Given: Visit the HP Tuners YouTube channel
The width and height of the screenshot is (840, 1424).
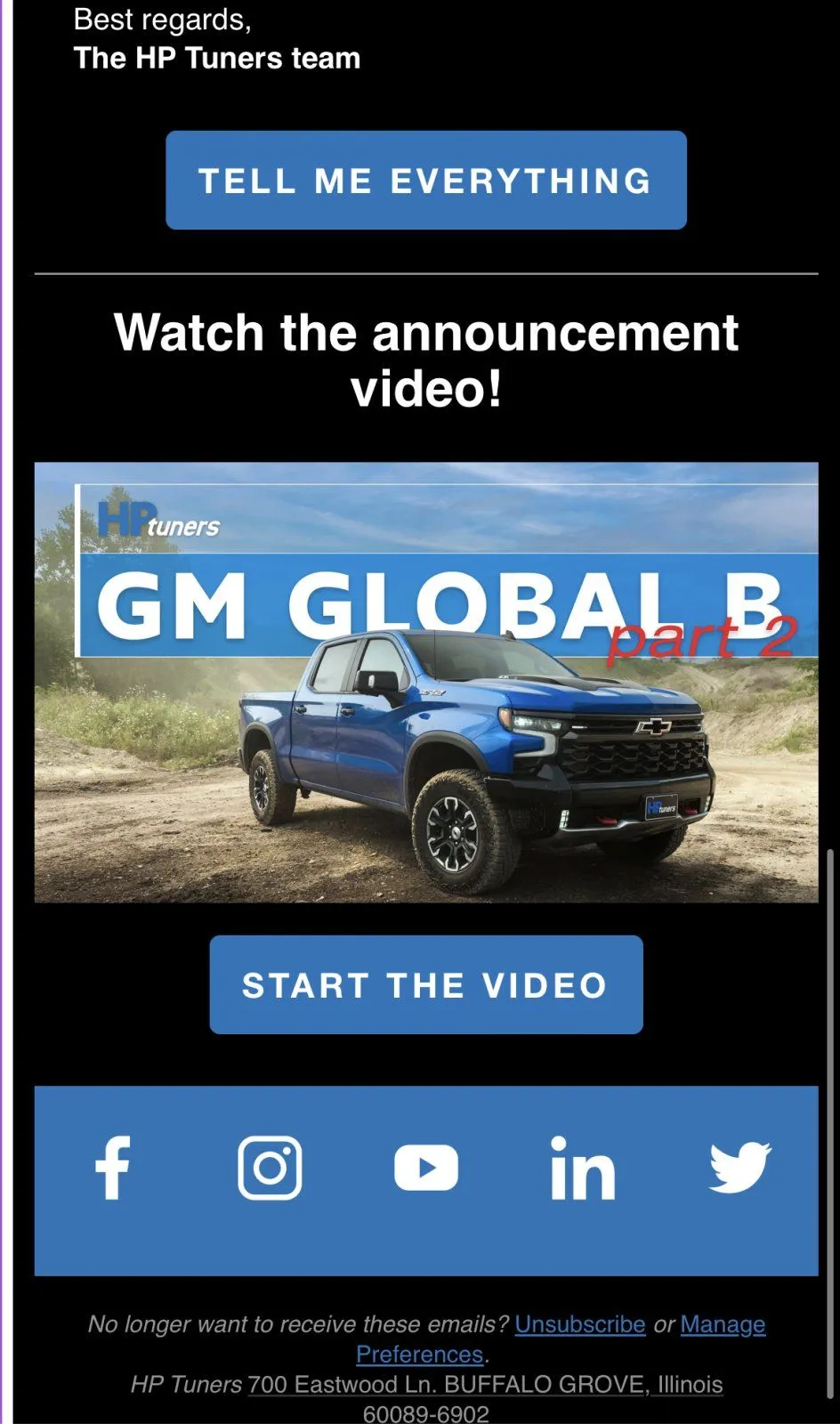Looking at the screenshot, I should 426,1168.
